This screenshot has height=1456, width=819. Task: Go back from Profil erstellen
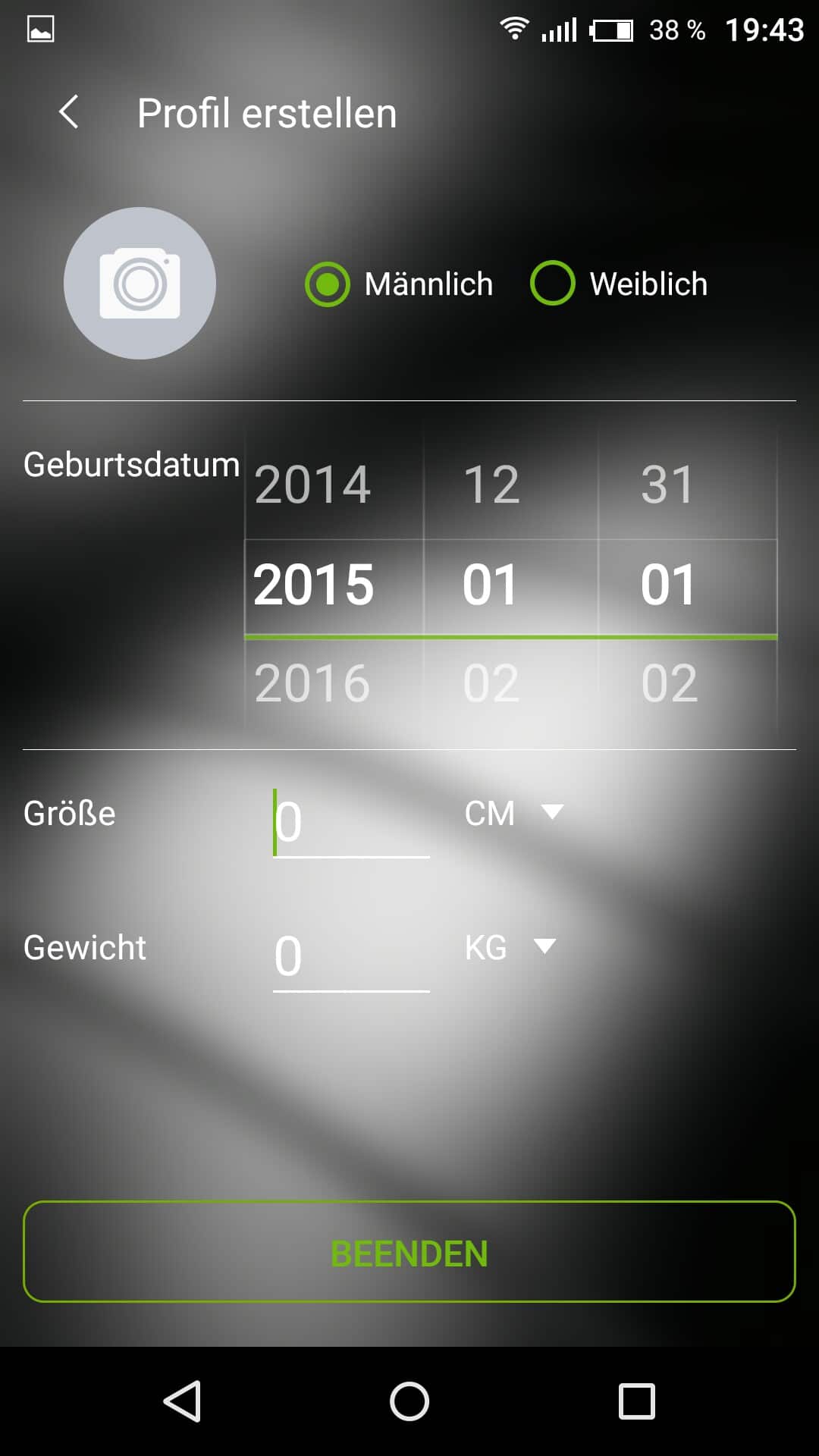pyautogui.click(x=69, y=113)
